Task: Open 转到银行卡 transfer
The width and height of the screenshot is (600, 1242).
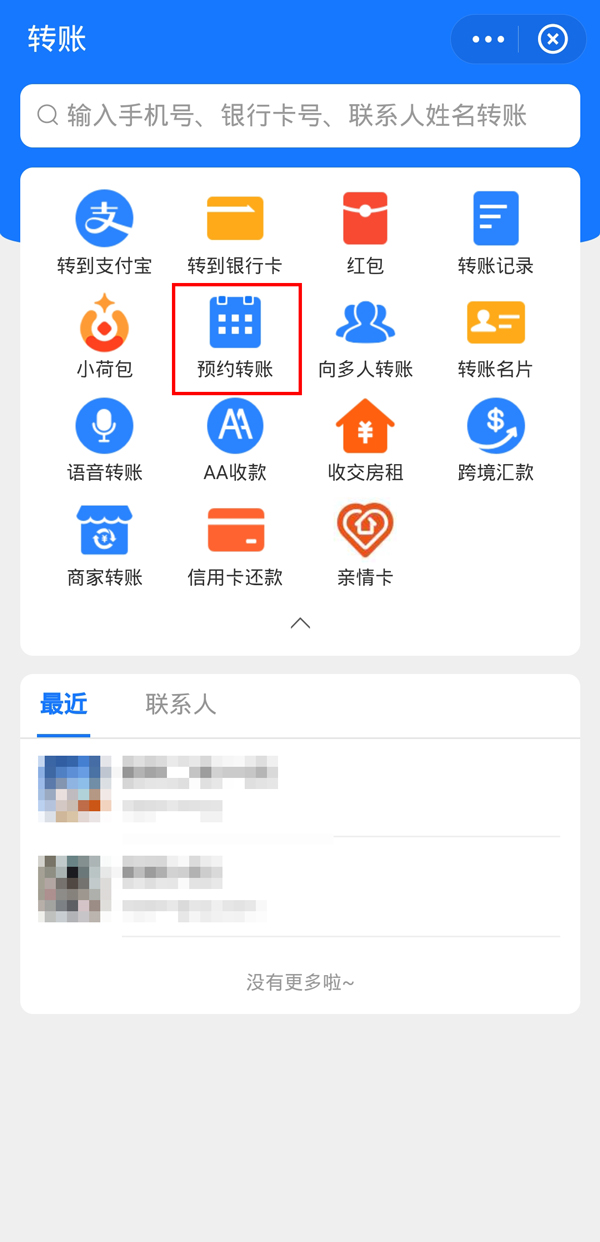Action: tap(235, 233)
